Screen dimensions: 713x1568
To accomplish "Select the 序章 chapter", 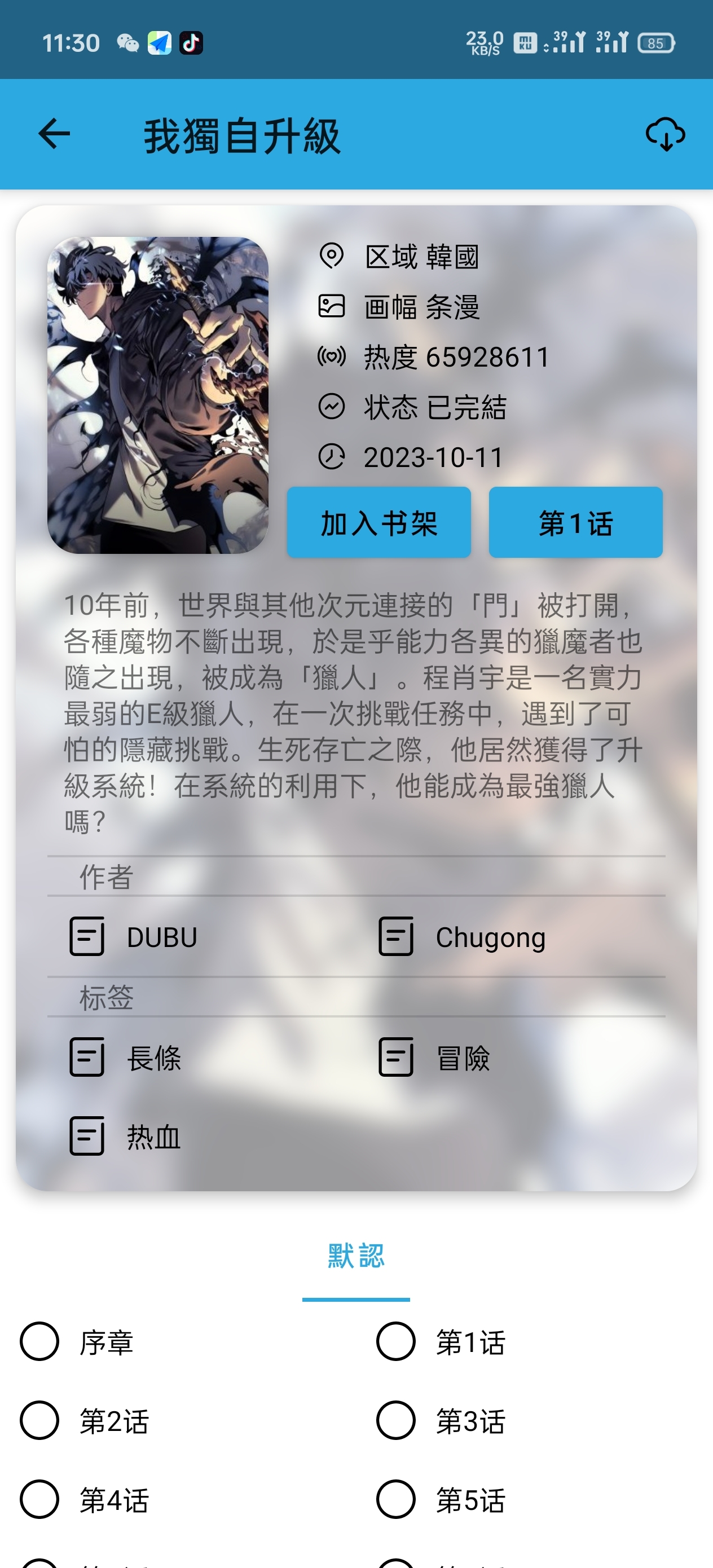I will (x=107, y=1342).
